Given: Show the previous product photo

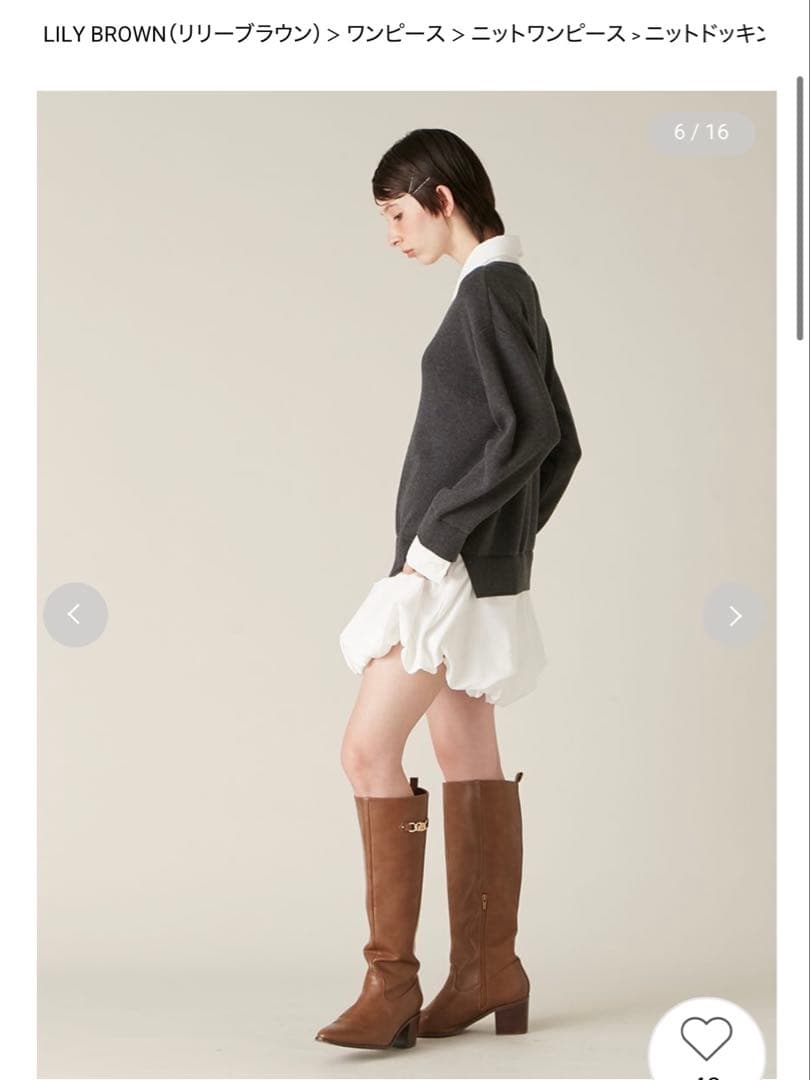Looking at the screenshot, I should coord(75,615).
